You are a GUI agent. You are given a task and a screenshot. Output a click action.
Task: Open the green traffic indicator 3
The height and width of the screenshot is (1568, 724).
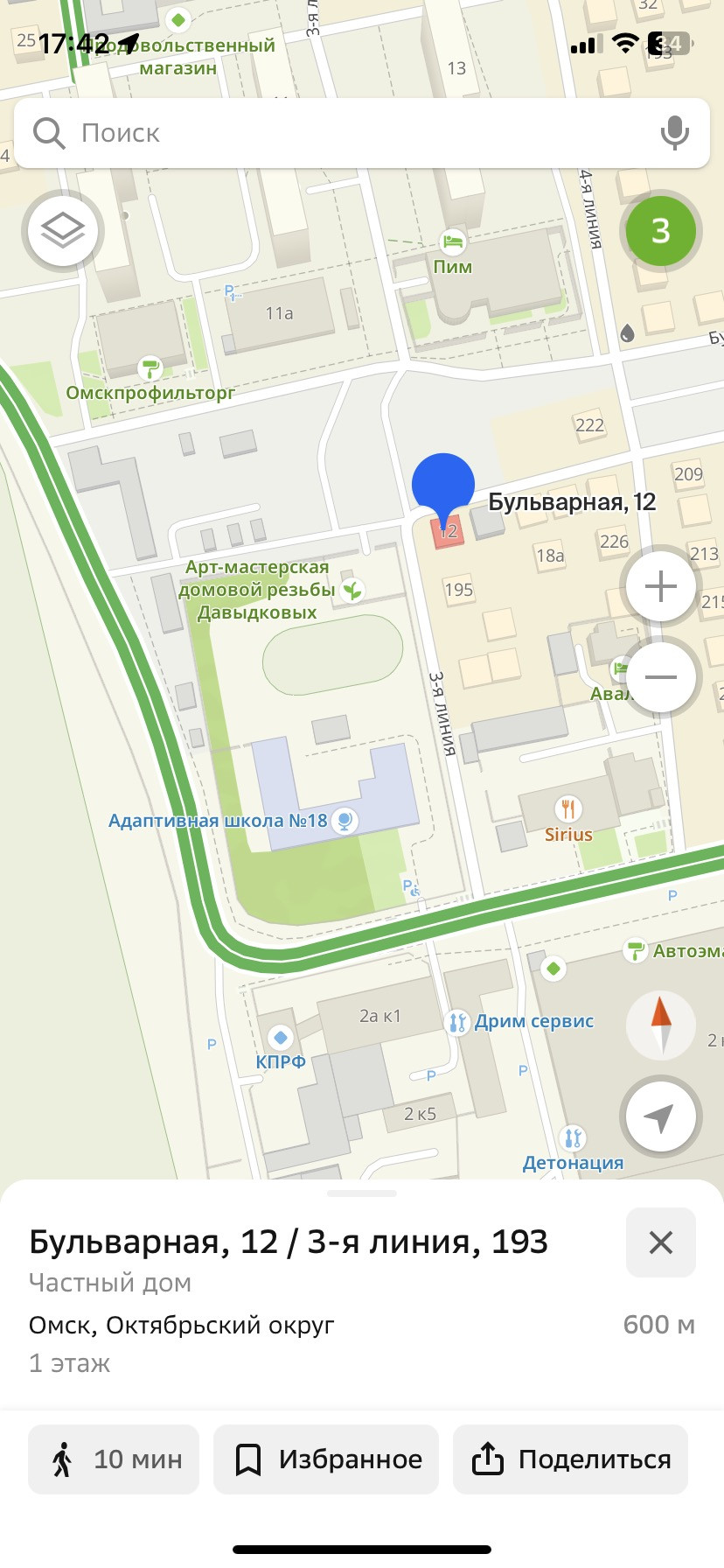[x=660, y=232]
